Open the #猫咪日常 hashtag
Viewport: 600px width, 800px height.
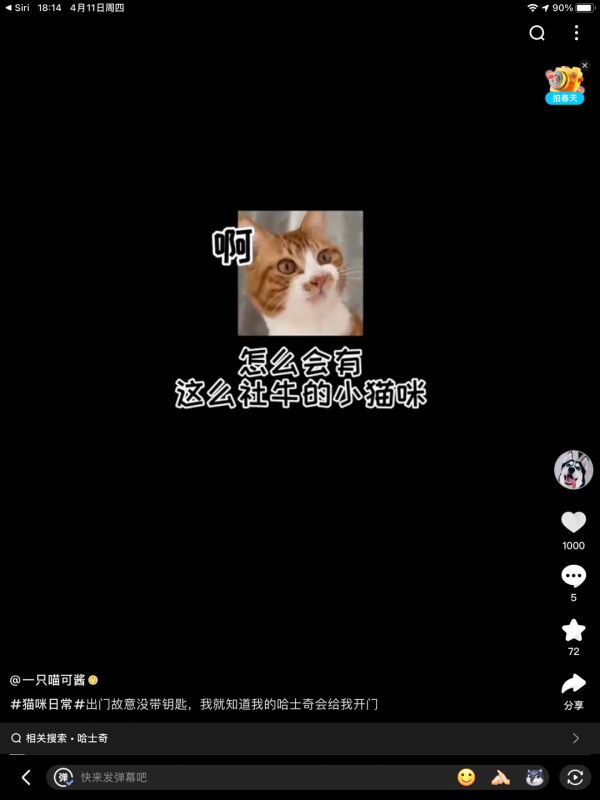41,704
